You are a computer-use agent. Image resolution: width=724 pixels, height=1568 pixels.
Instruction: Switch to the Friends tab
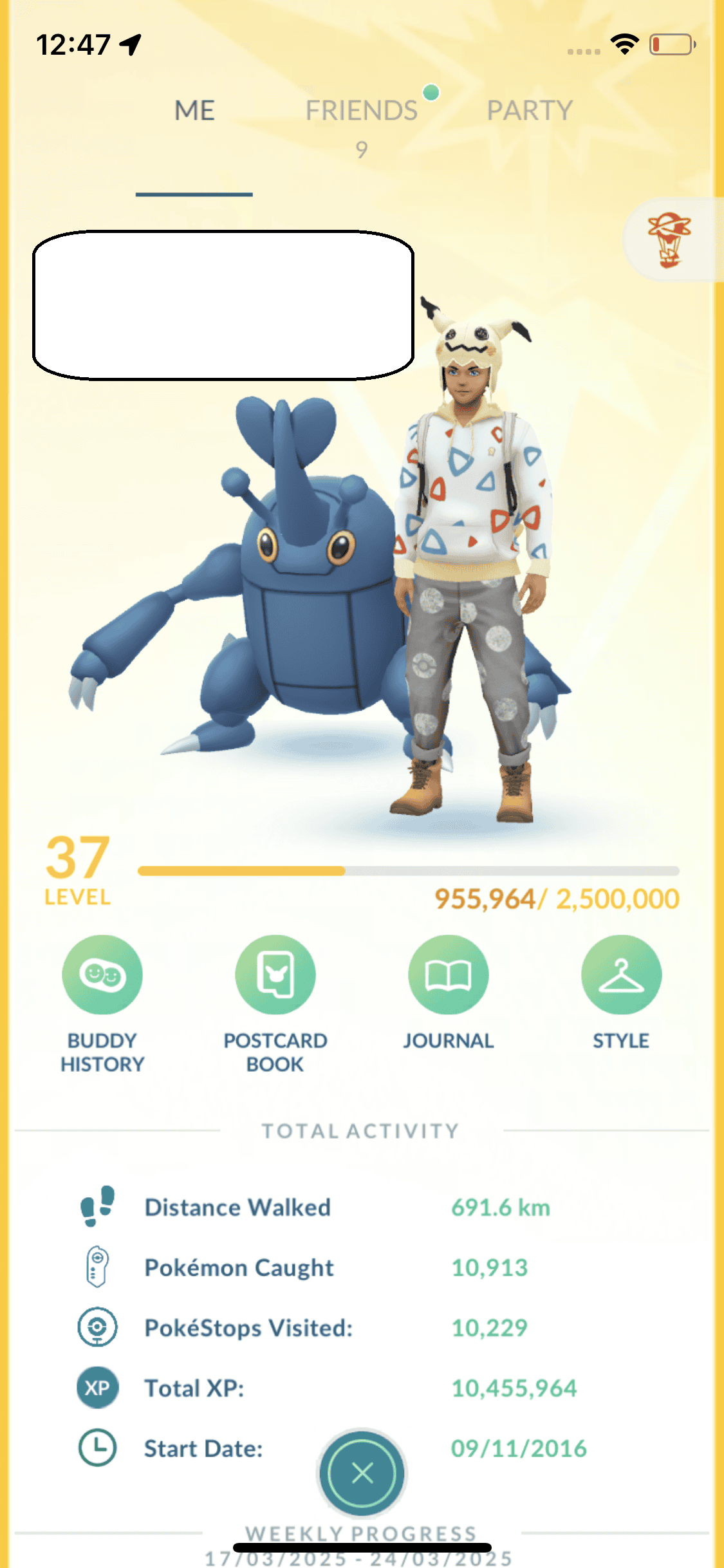[362, 111]
